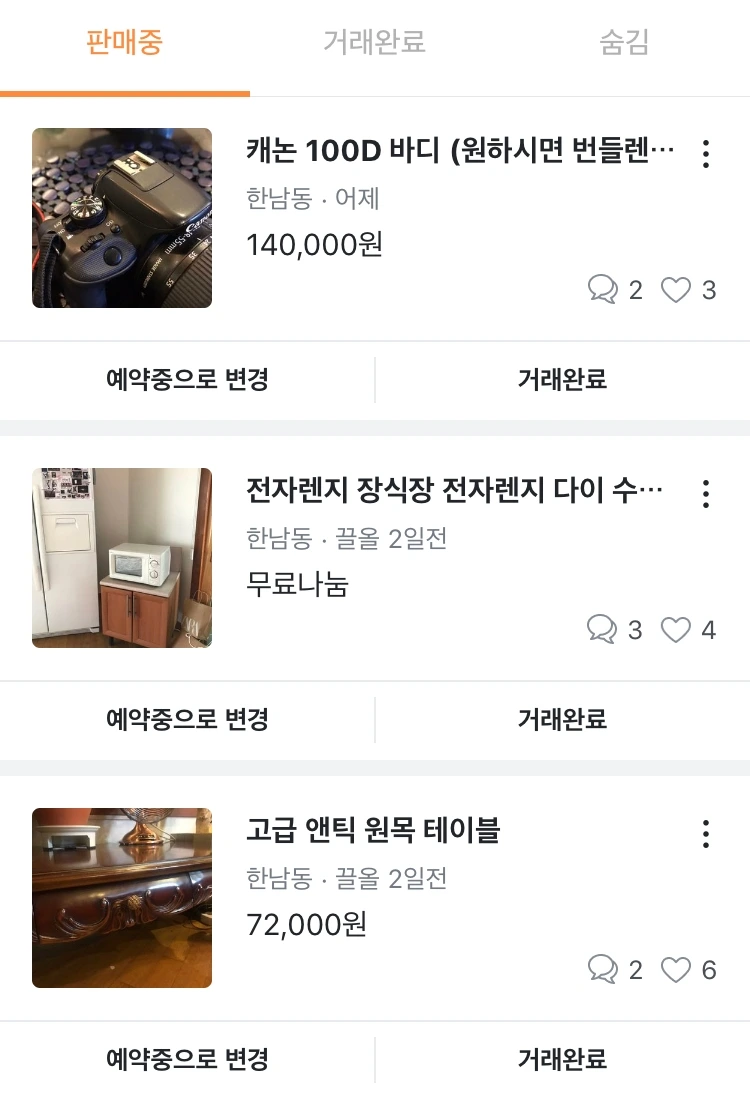
Task: Change 캐논 100D 바디 to 예약중
Action: coord(187,380)
